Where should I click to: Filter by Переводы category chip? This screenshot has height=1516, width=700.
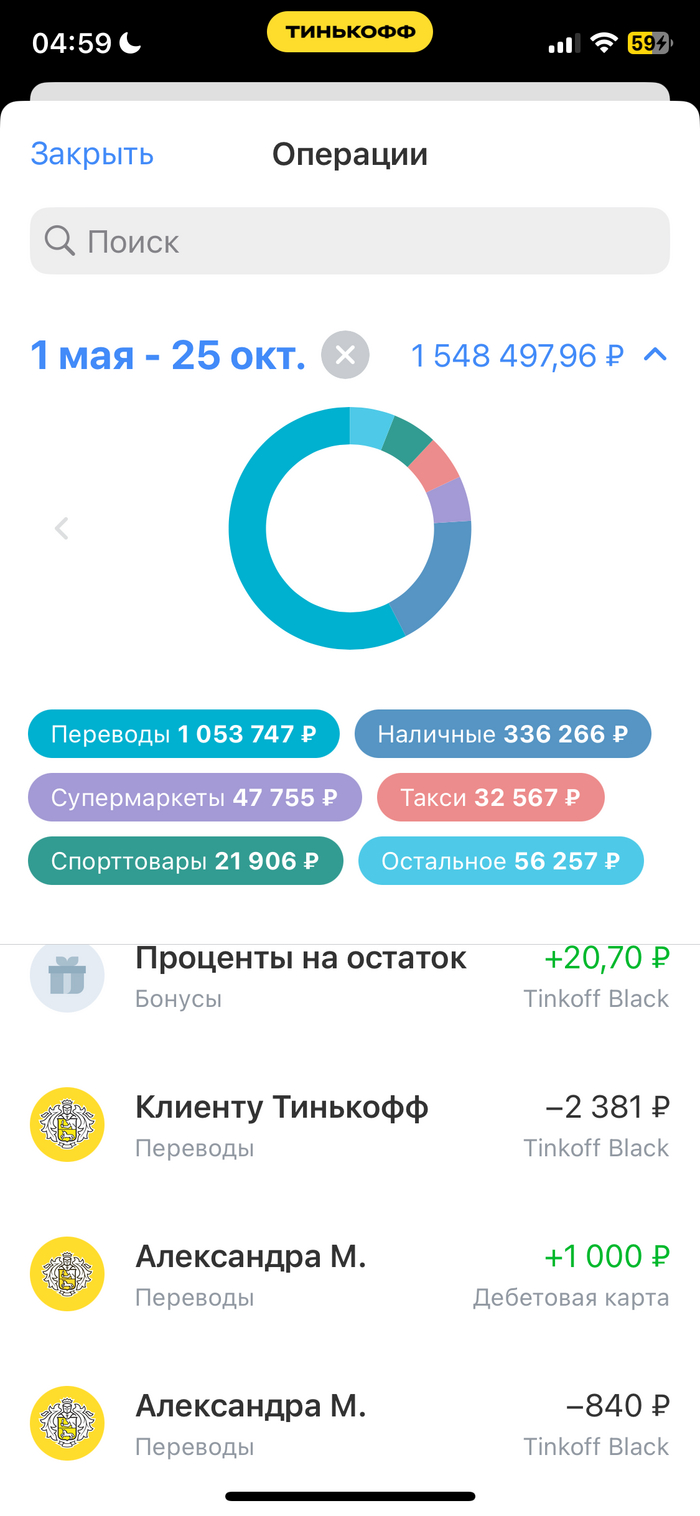point(184,735)
